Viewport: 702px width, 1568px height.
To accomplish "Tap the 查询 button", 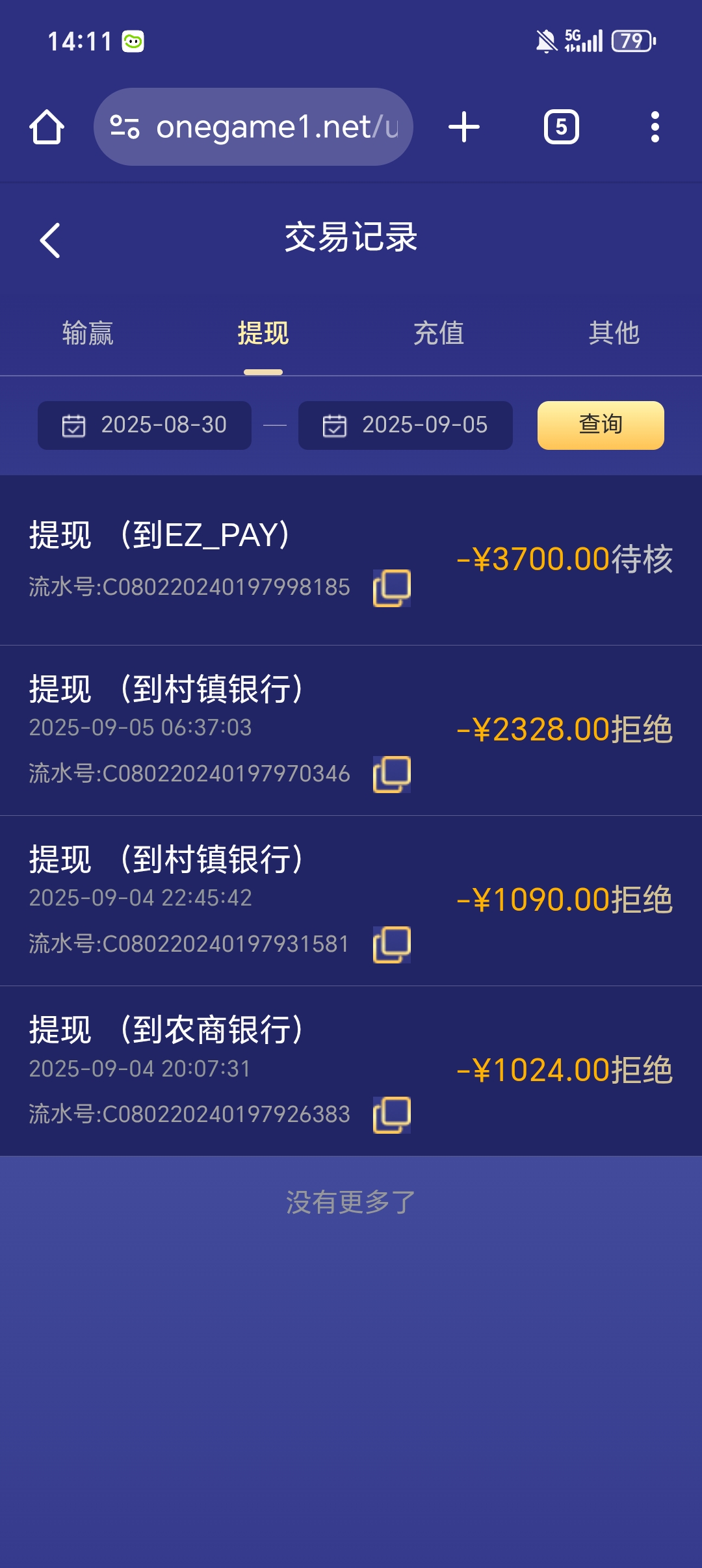I will [599, 425].
